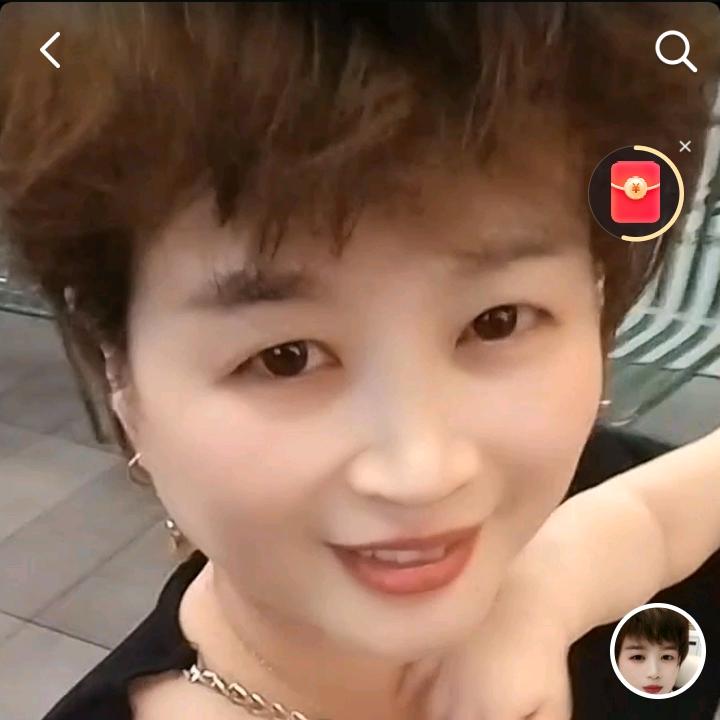Go back using the top-left arrow
This screenshot has height=720, width=720.
click(x=50, y=50)
